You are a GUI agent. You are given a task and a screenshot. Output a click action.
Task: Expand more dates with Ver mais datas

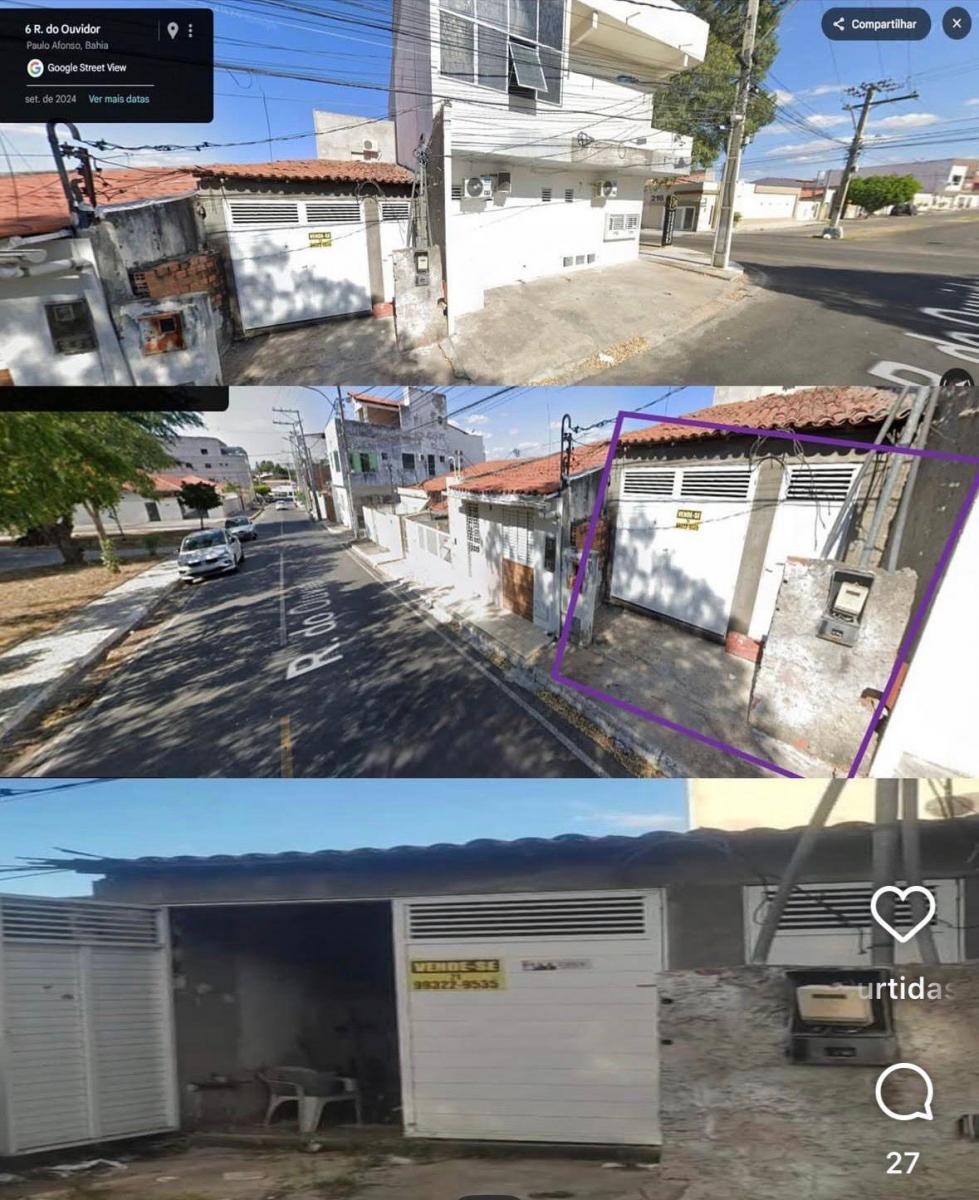click(118, 100)
